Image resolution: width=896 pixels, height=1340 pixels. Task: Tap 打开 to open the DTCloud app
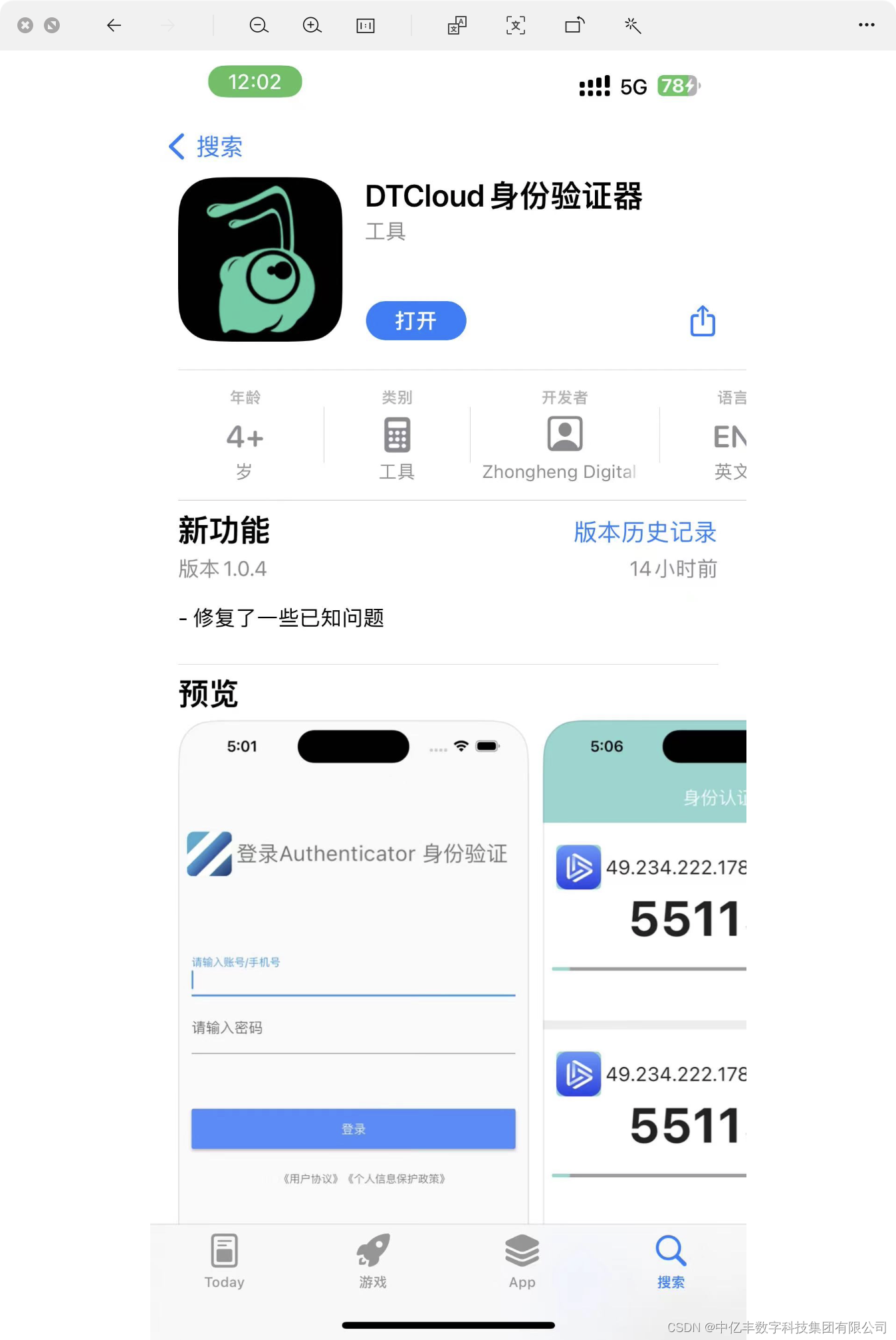tap(415, 320)
